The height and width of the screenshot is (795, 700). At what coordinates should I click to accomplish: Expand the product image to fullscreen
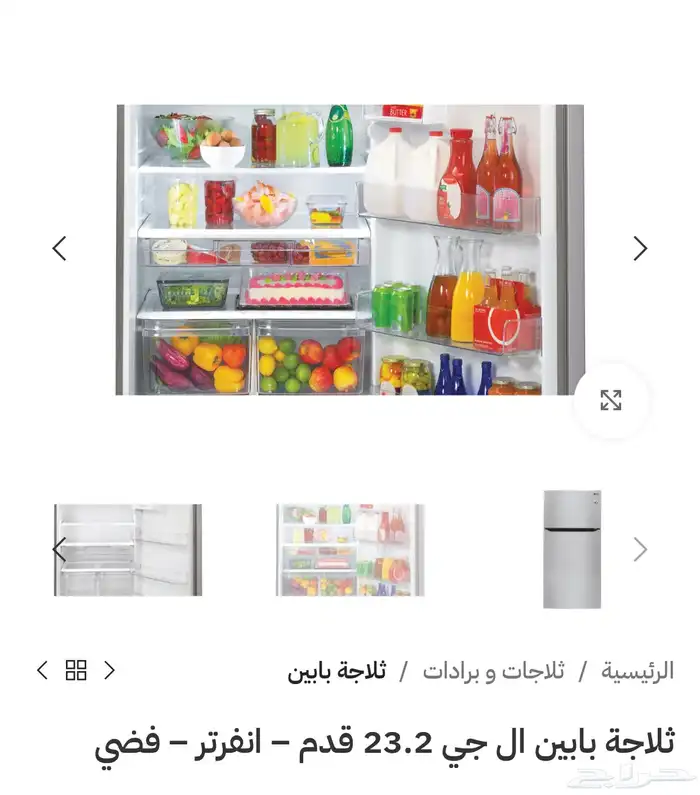click(610, 401)
